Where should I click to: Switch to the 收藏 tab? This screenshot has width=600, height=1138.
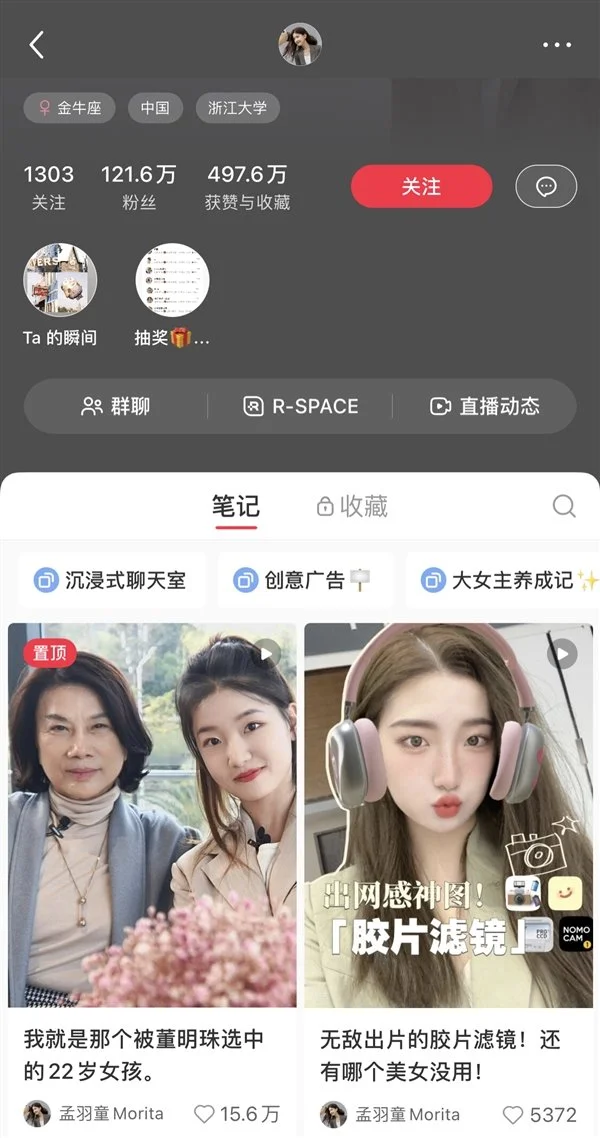(352, 506)
